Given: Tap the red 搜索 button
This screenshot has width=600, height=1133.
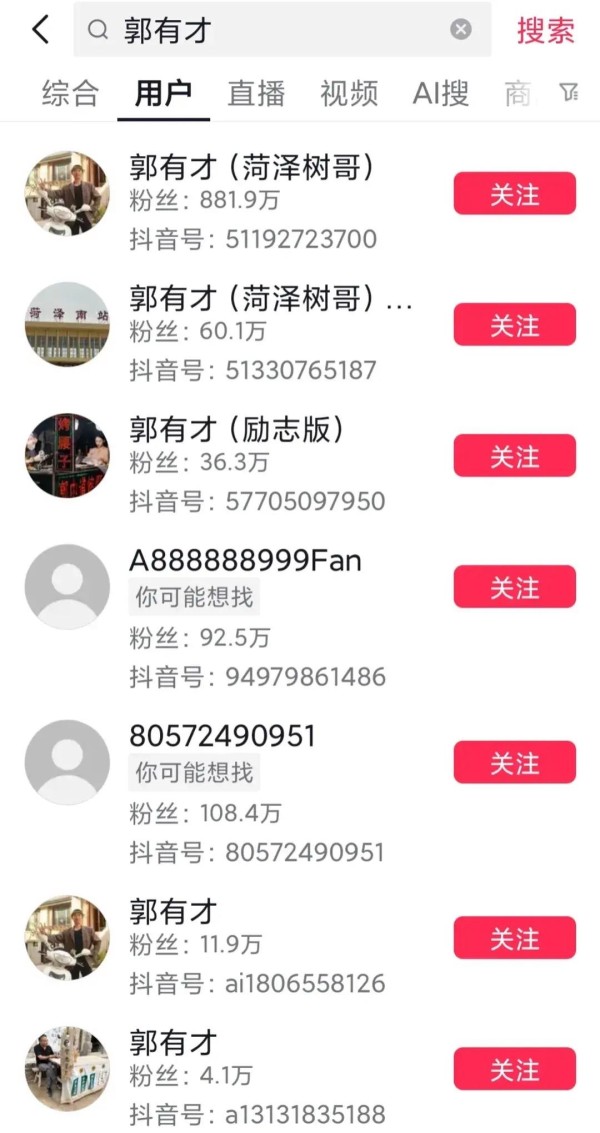Looking at the screenshot, I should 546,30.
